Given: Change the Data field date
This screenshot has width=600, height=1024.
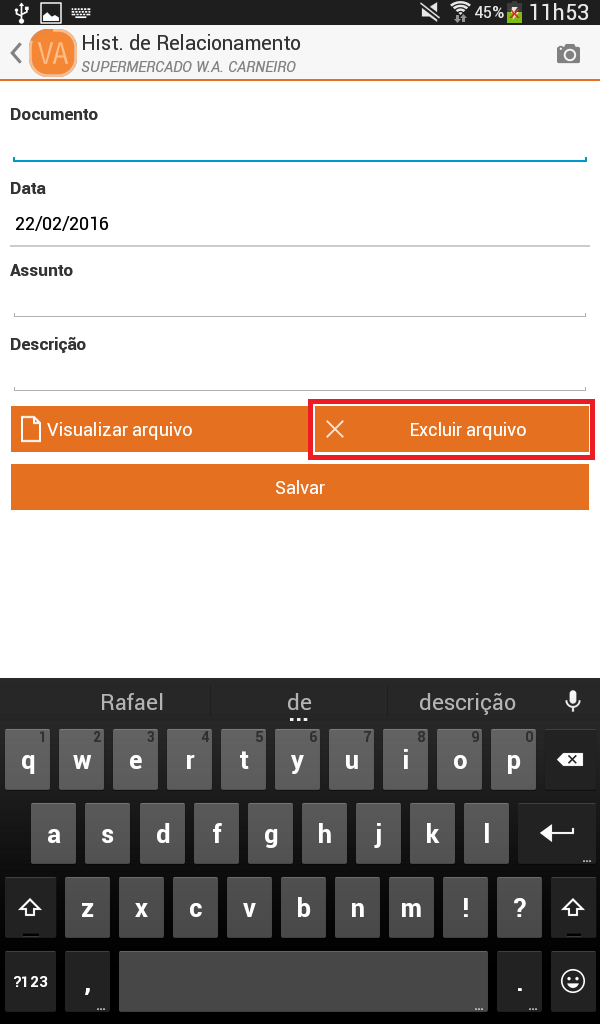Looking at the screenshot, I should 300,224.
